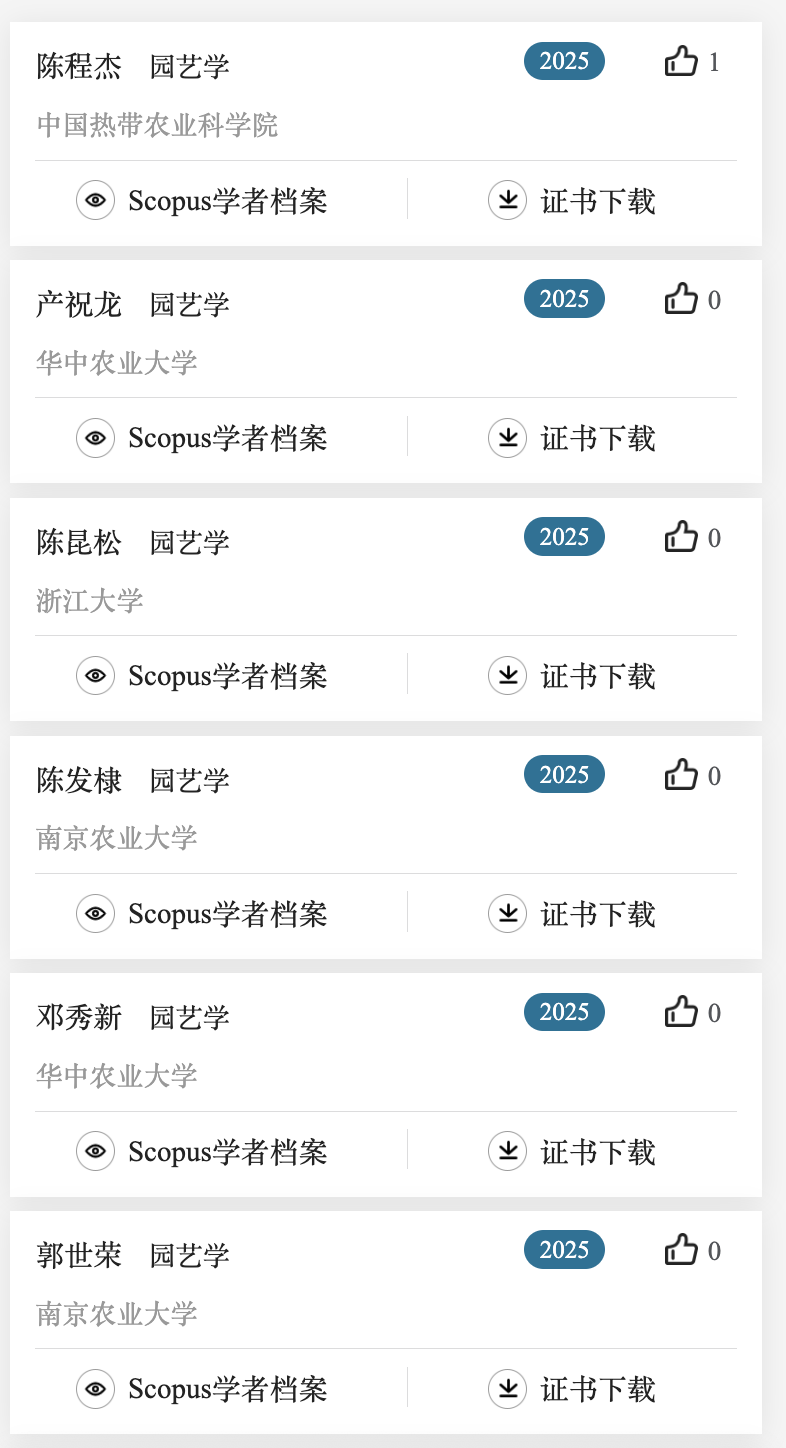Like 陈程杰's scholar card
The width and height of the screenshot is (786, 1448).
pos(681,62)
